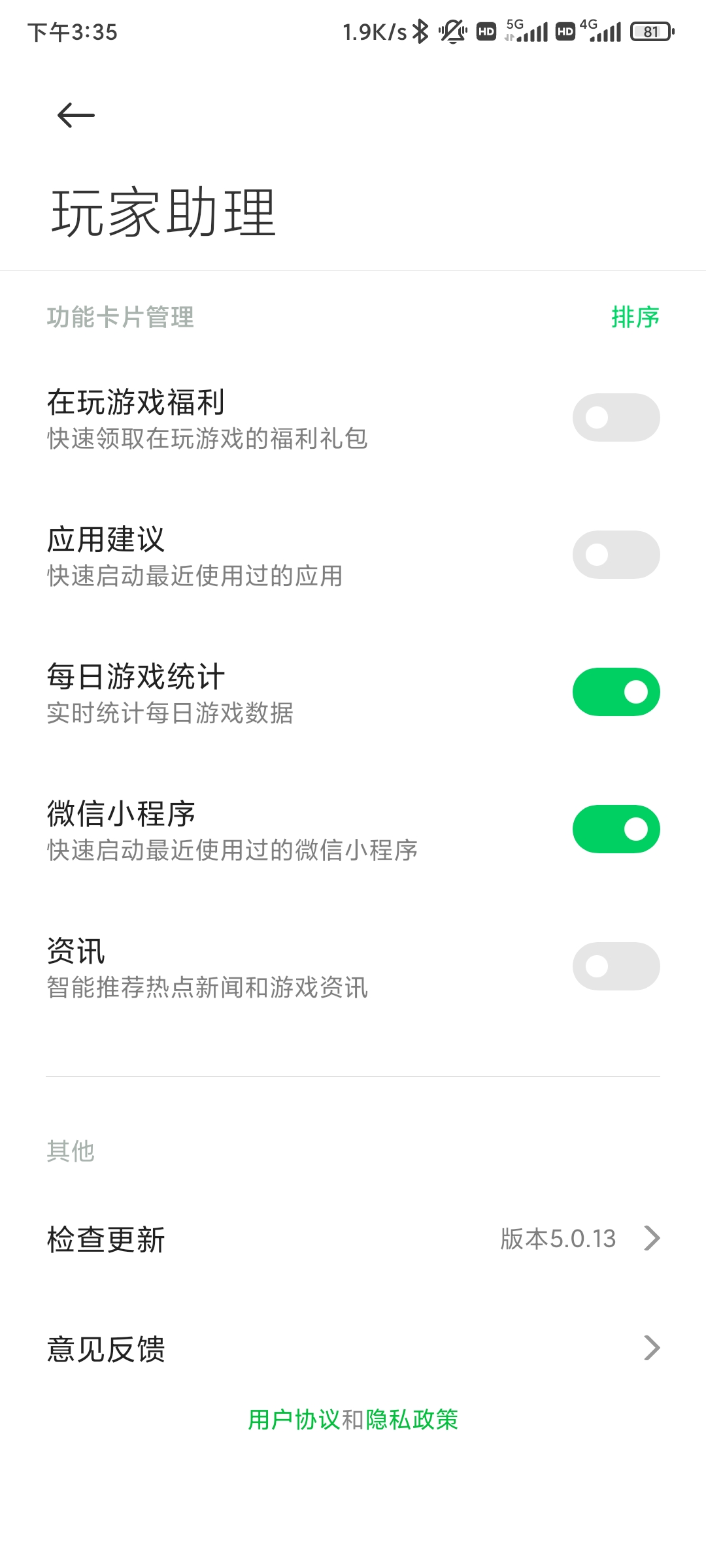Switch off 微信小程序 toggle
Viewport: 706px width, 1568px height.
616,829
